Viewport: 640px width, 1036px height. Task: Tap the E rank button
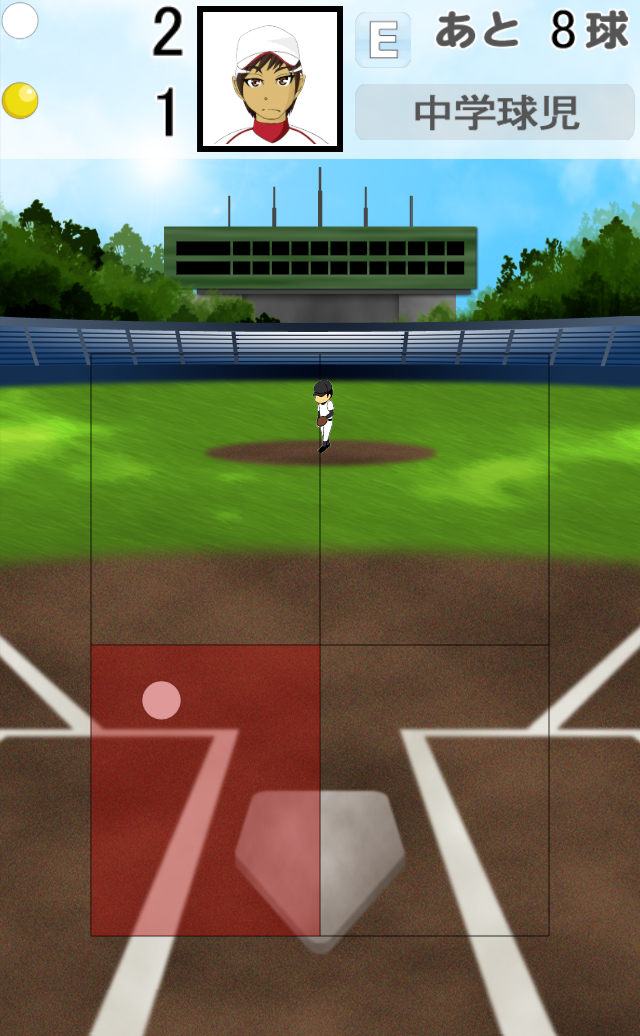(383, 40)
